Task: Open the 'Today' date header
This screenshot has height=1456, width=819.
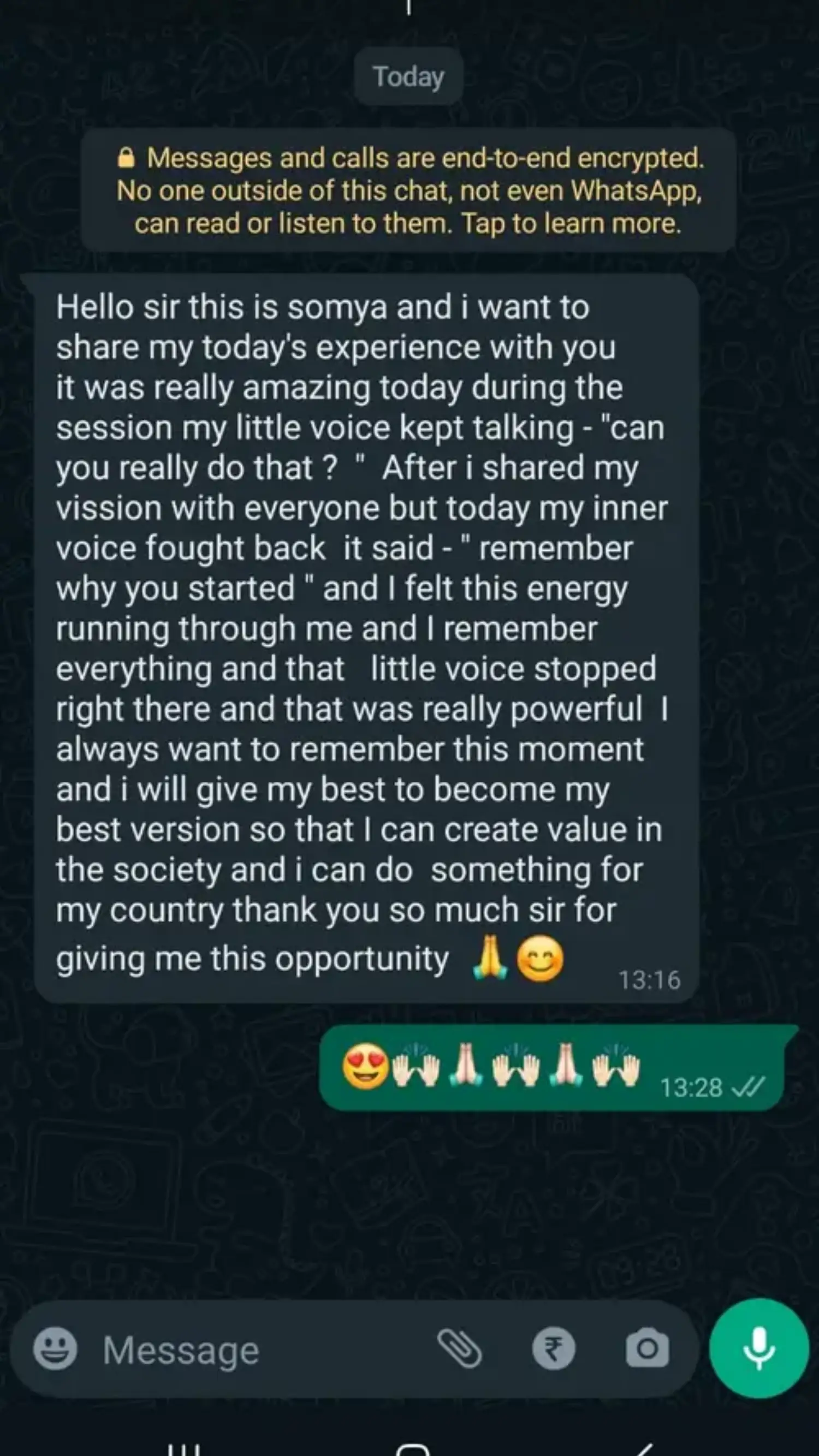Action: (x=408, y=76)
